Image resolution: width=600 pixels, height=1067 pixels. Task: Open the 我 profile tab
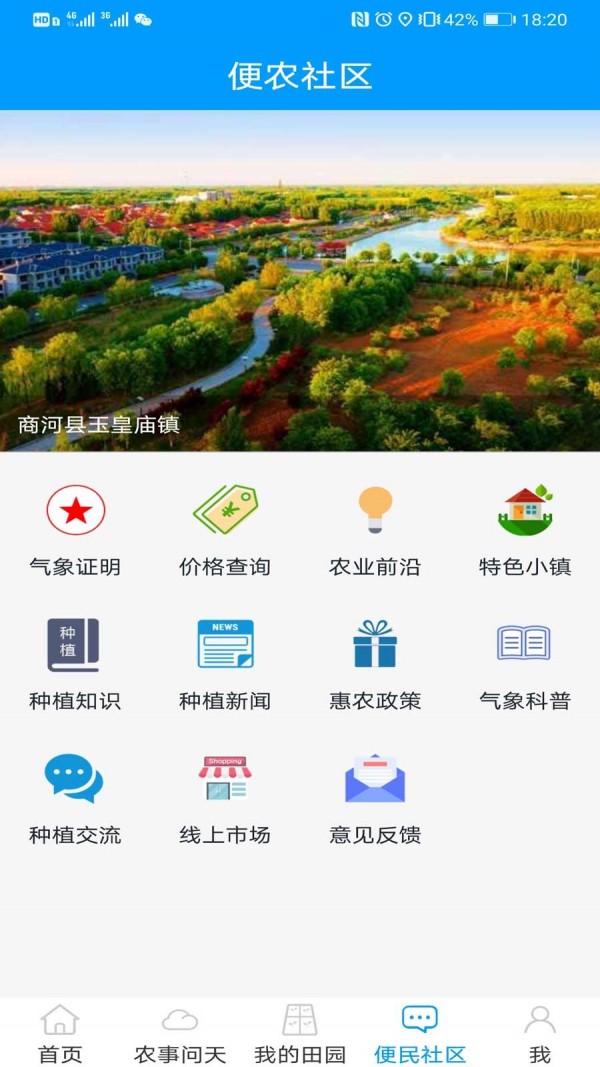540,1034
